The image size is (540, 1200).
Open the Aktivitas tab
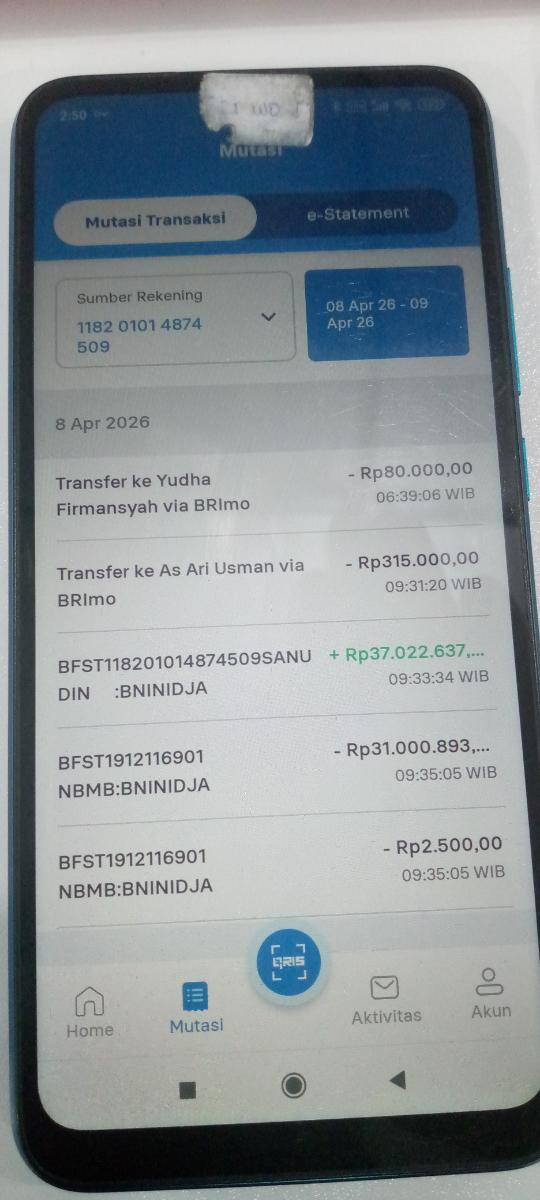(x=386, y=1000)
